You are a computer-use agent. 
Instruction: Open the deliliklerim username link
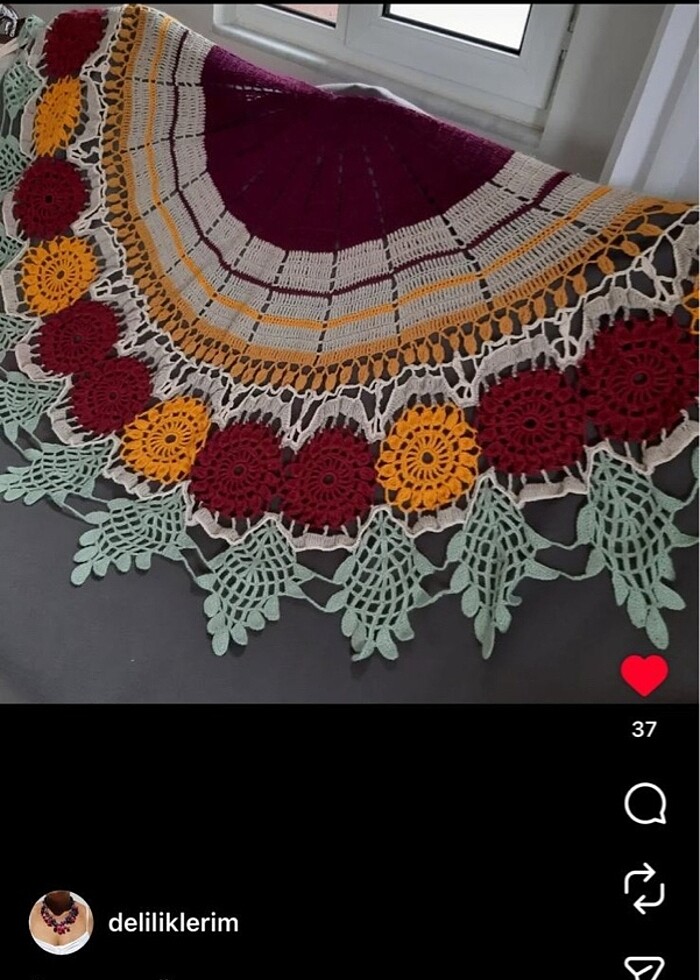tap(173, 922)
